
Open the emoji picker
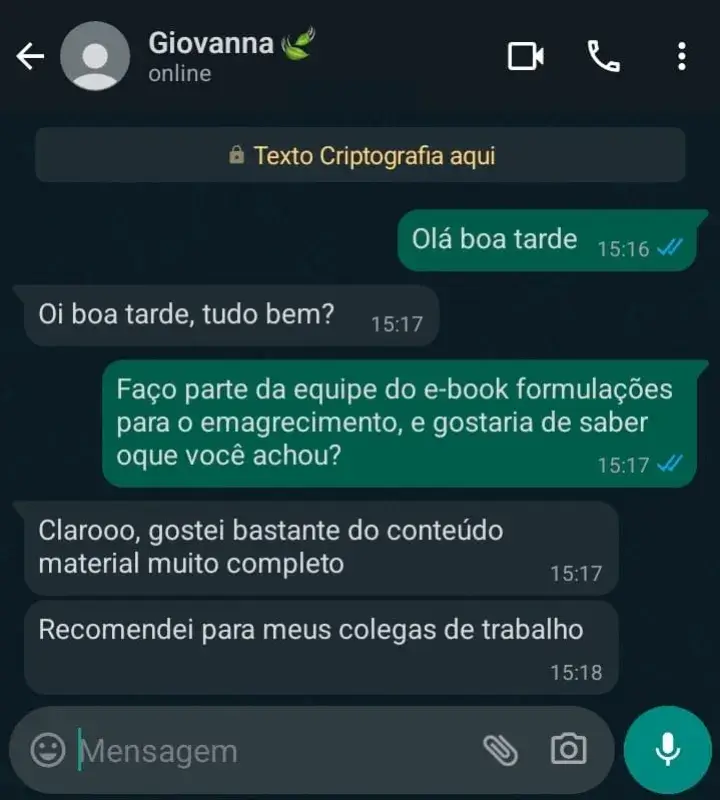tap(47, 750)
